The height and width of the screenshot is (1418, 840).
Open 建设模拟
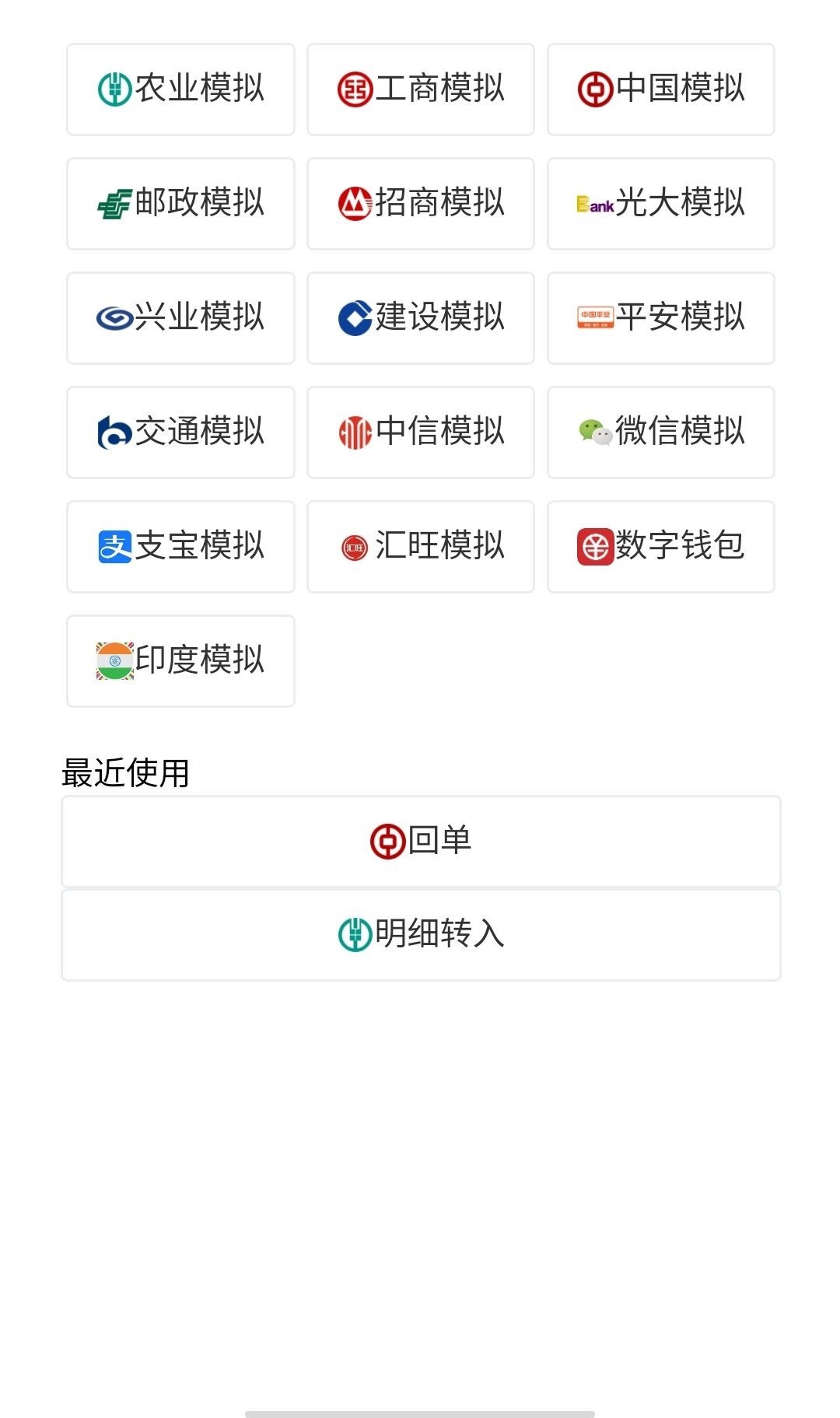(420, 317)
